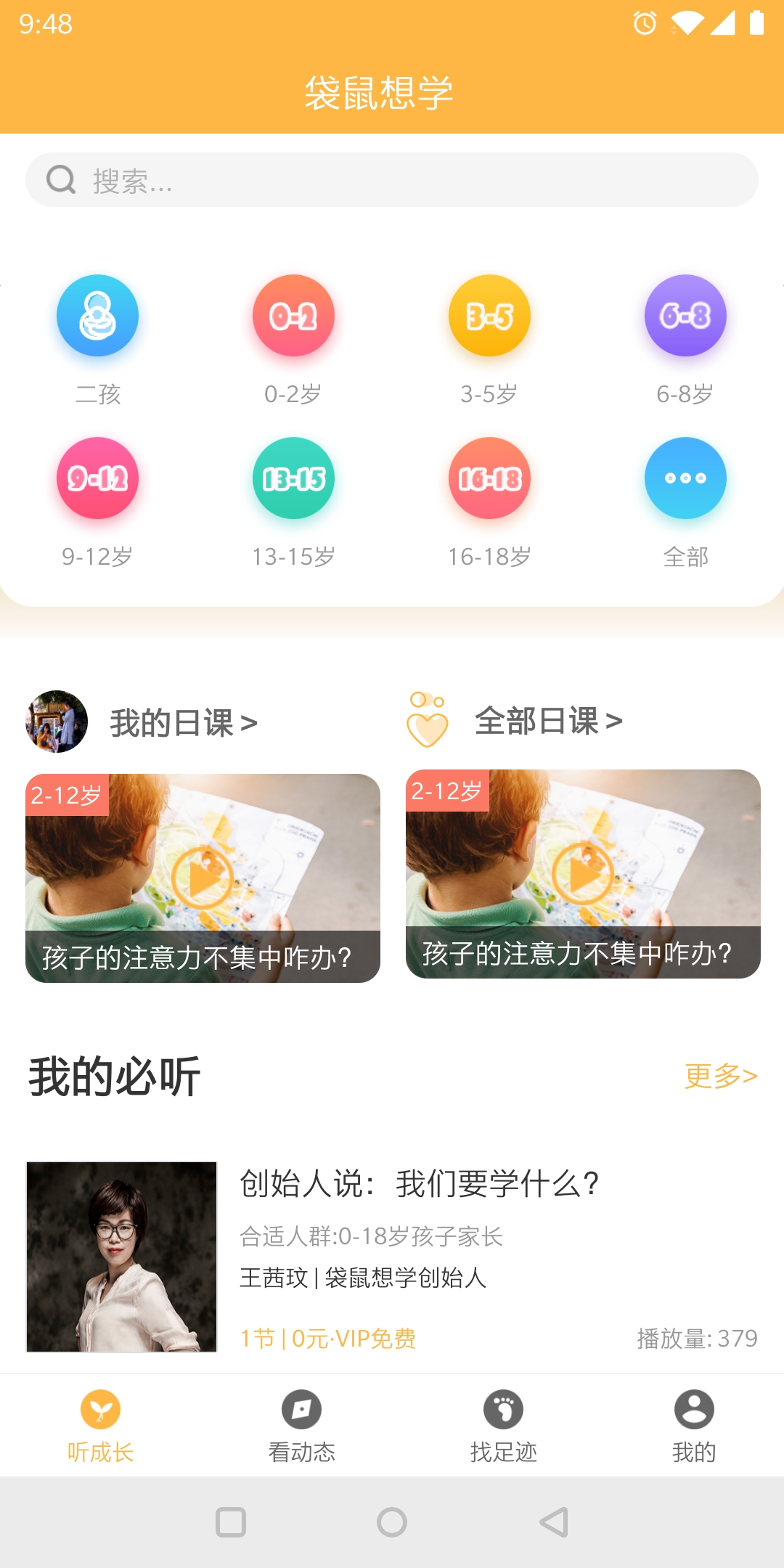Select the 9-12岁 category icon
The width and height of the screenshot is (784, 1568).
click(97, 478)
